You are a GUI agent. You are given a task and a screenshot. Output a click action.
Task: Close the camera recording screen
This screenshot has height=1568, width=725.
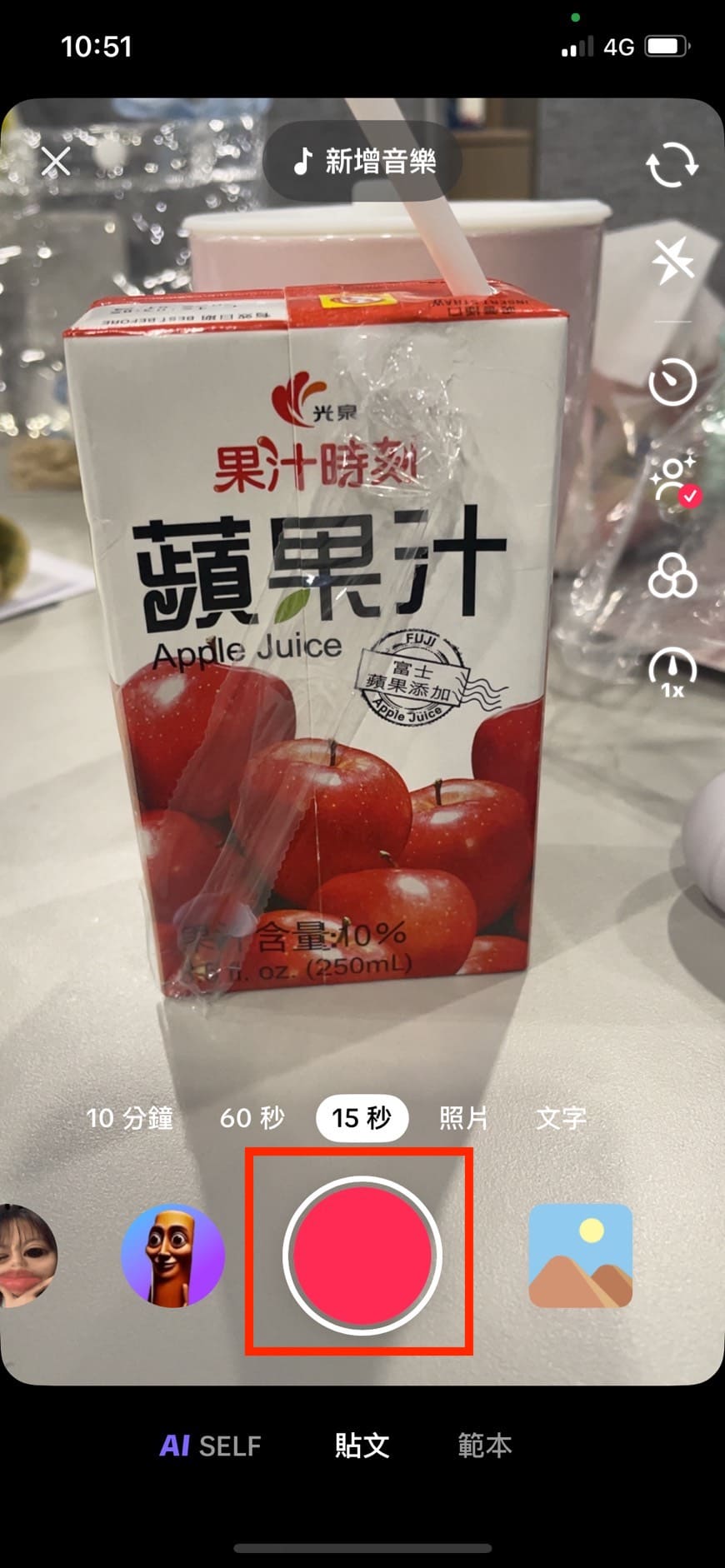point(56,162)
